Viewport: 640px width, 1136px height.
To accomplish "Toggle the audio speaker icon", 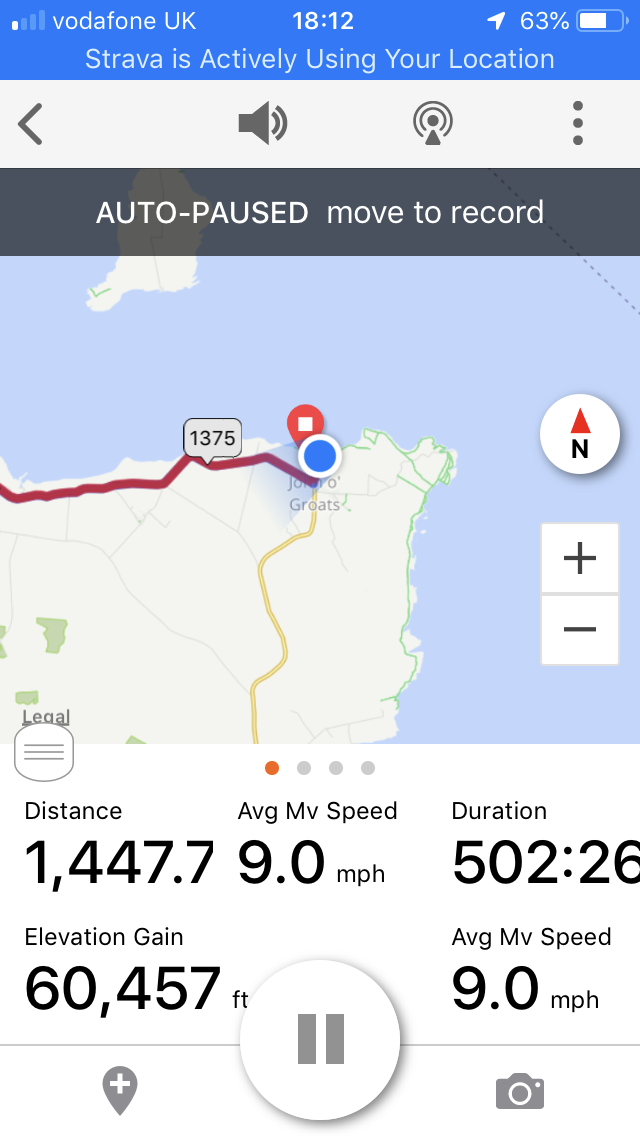I will point(263,124).
